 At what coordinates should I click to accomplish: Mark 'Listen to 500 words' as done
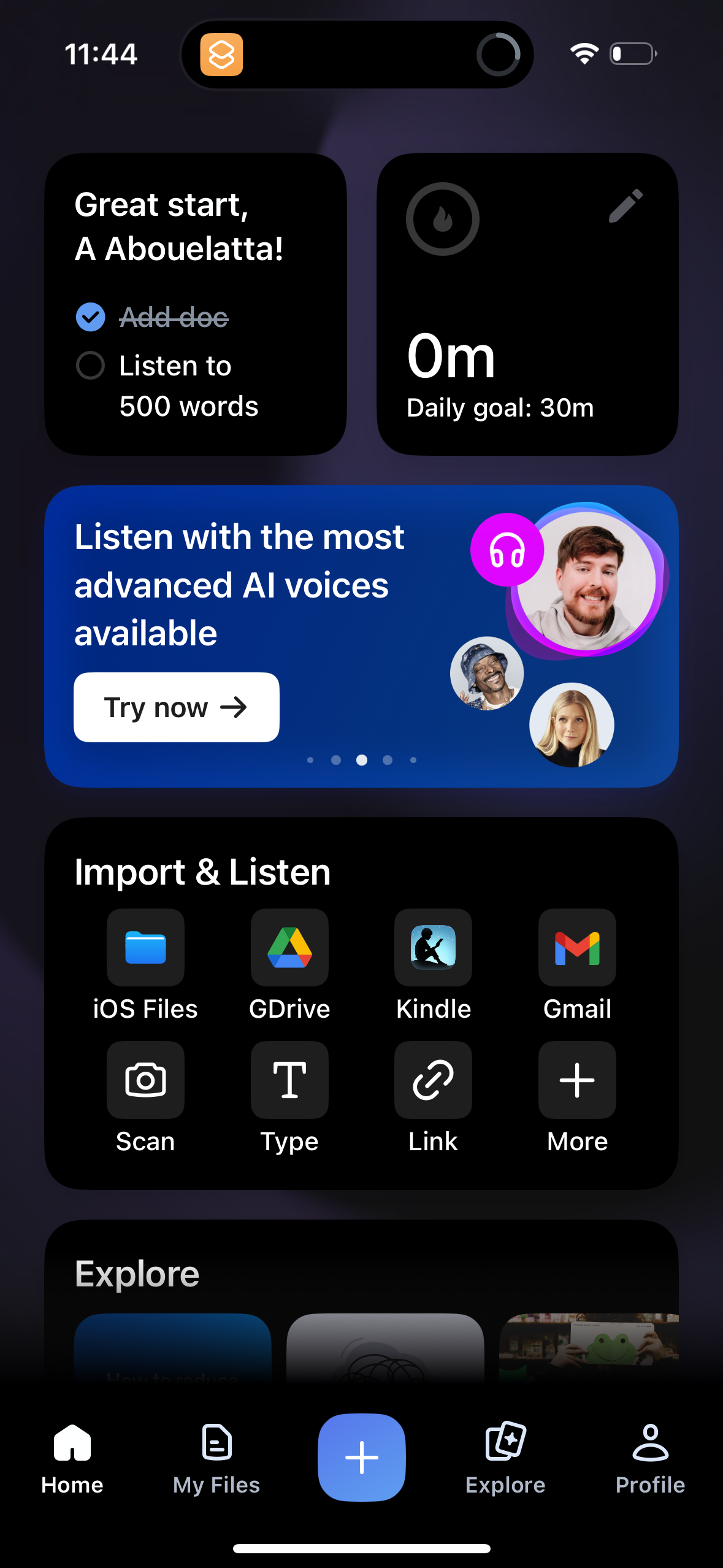click(x=90, y=365)
